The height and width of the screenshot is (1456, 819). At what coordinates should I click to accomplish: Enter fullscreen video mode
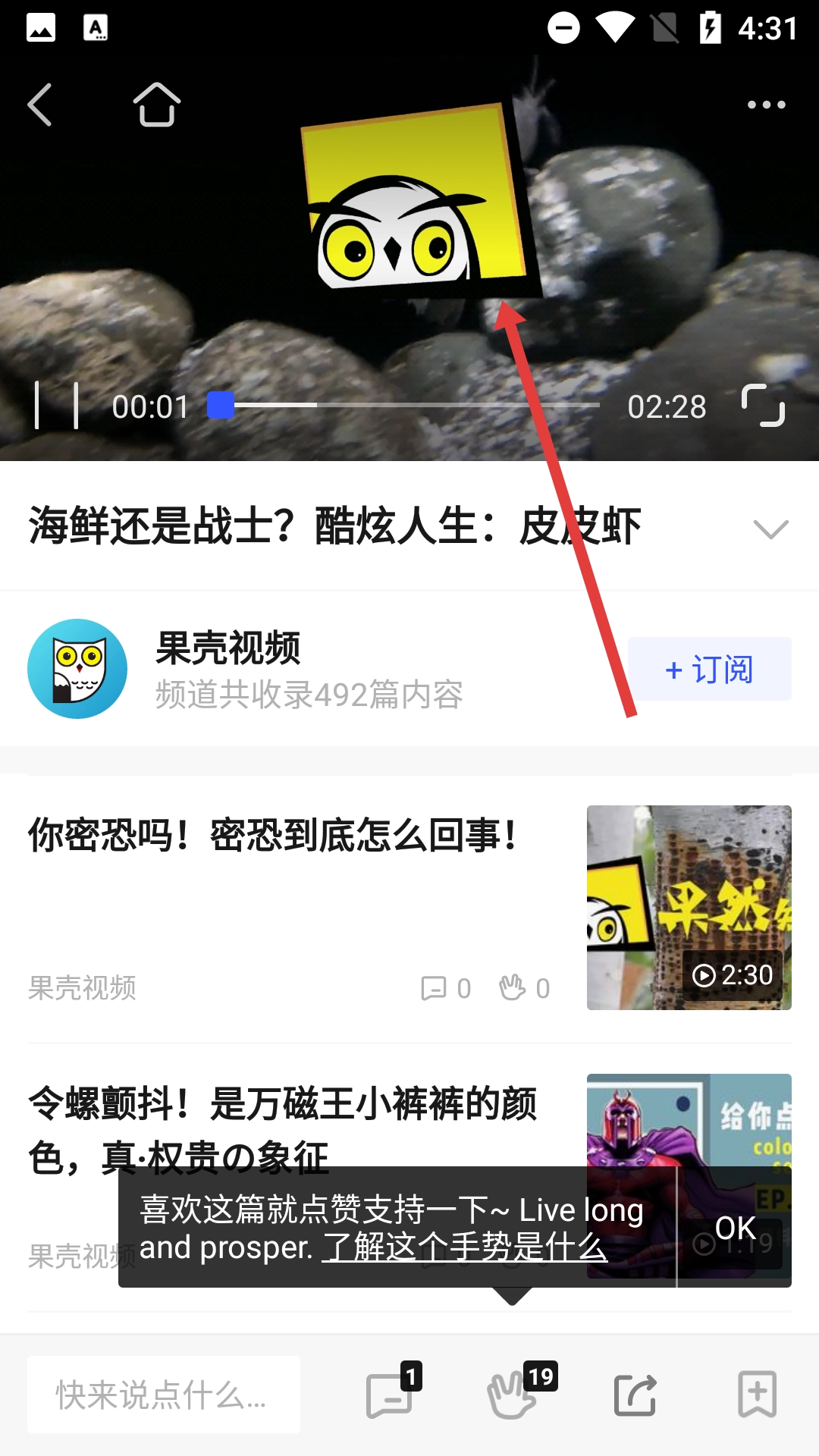tap(763, 406)
